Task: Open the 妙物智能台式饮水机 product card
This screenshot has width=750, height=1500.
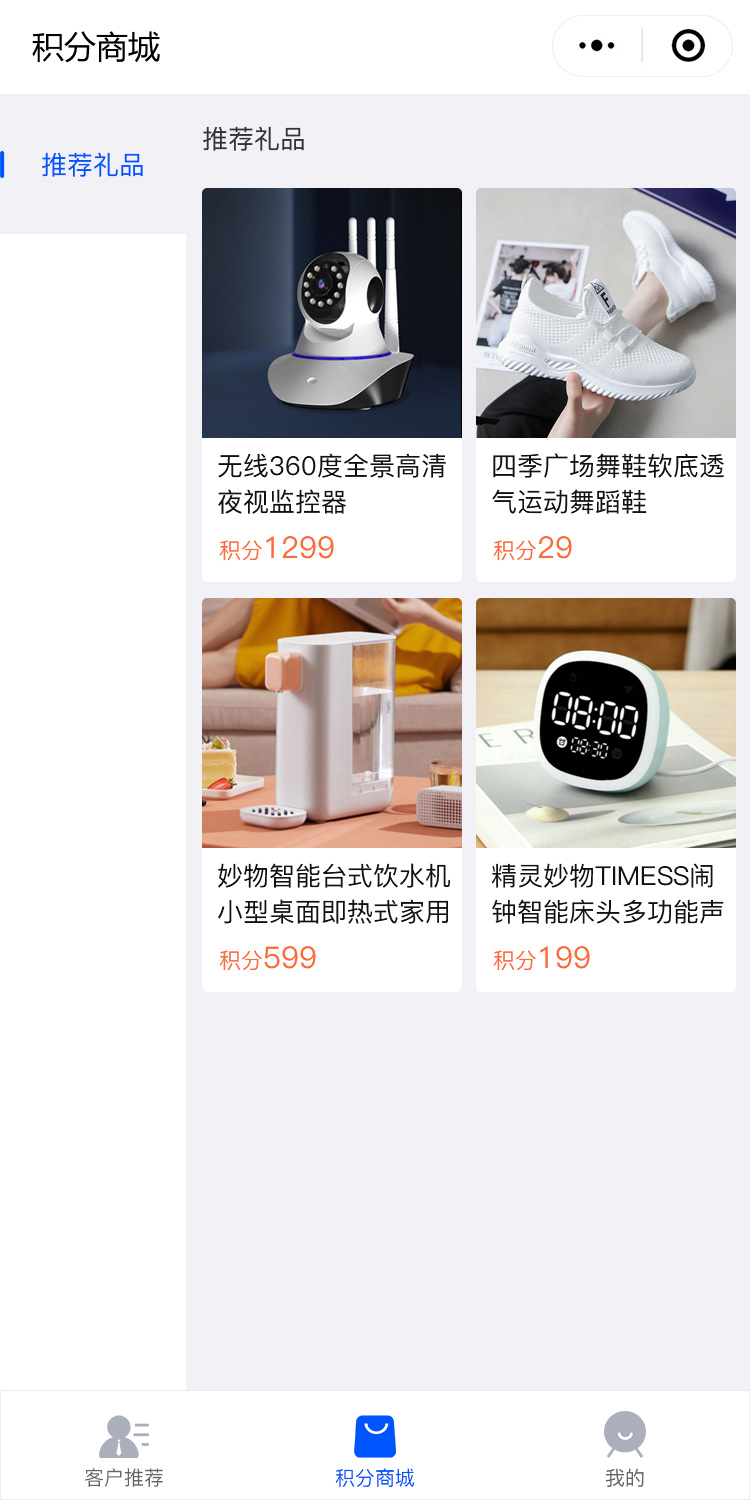Action: (332, 794)
